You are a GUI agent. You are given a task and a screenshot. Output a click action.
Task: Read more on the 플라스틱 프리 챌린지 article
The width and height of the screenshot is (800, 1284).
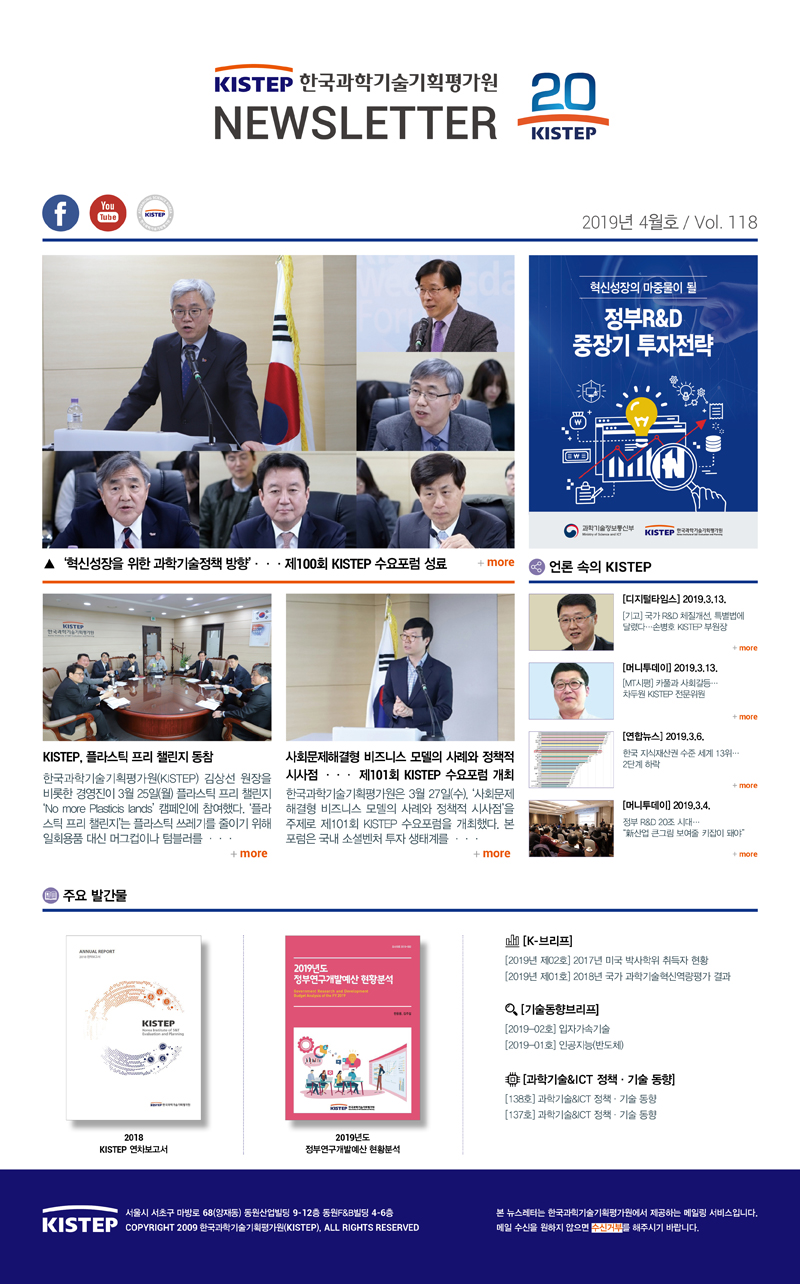coord(248,853)
